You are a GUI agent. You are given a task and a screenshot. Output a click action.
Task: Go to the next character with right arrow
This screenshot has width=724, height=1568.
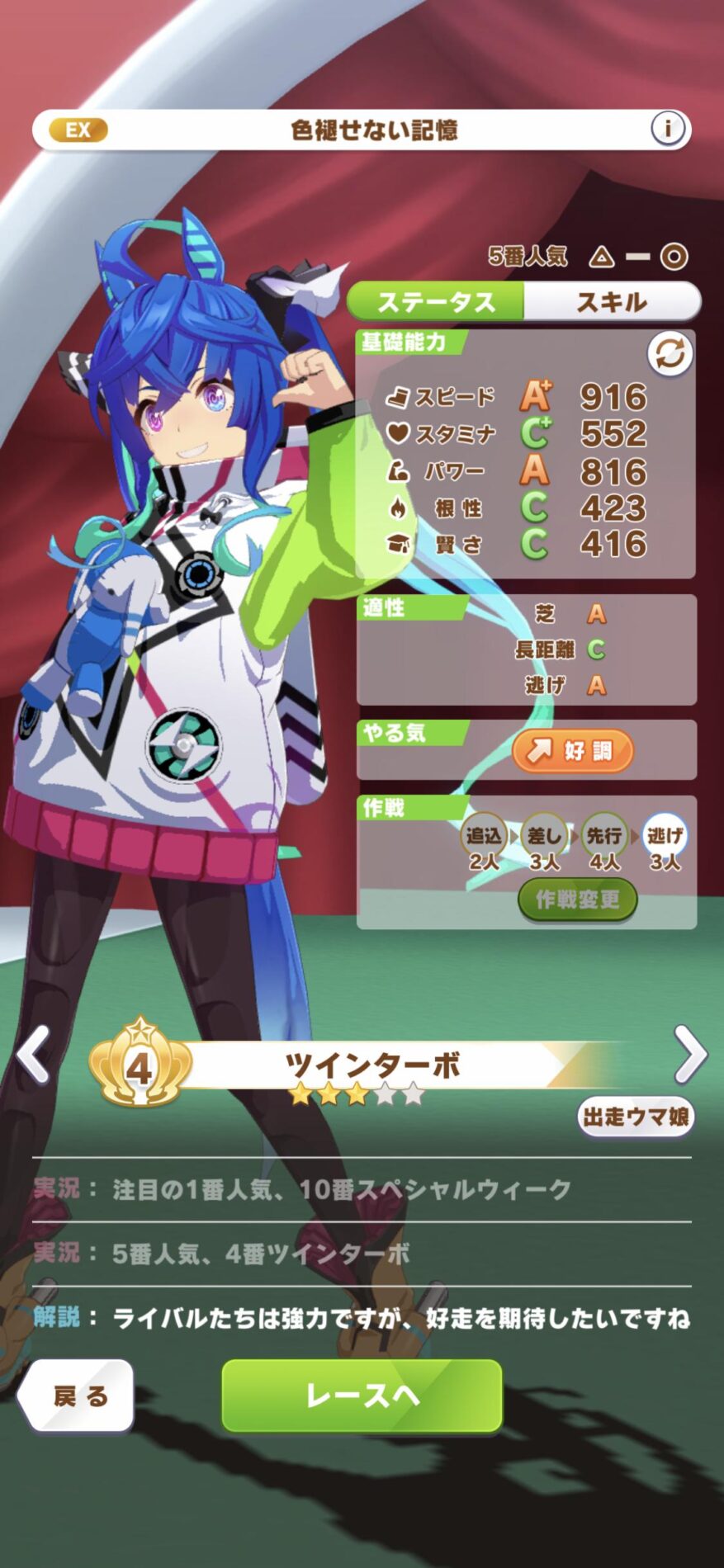click(689, 1056)
